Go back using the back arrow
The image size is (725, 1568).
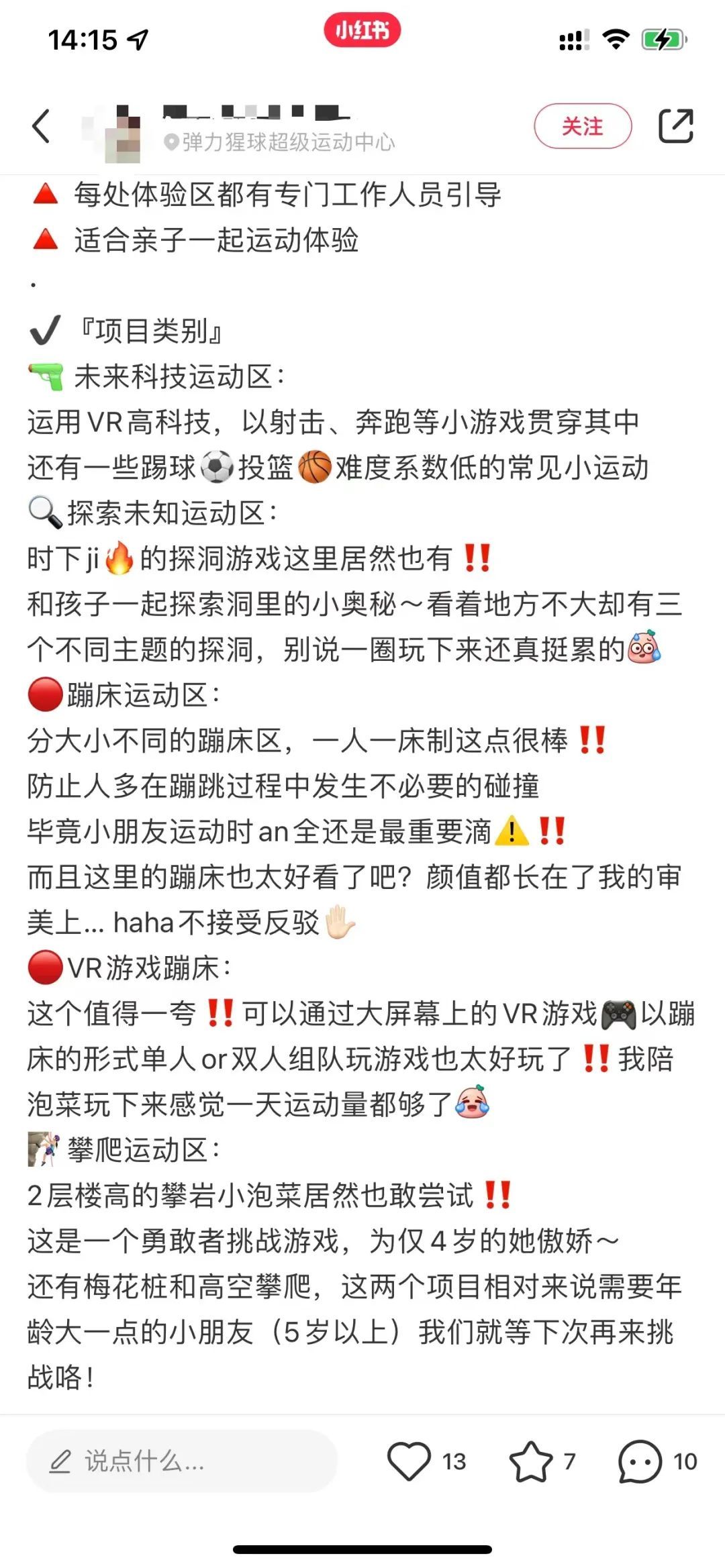tap(42, 126)
